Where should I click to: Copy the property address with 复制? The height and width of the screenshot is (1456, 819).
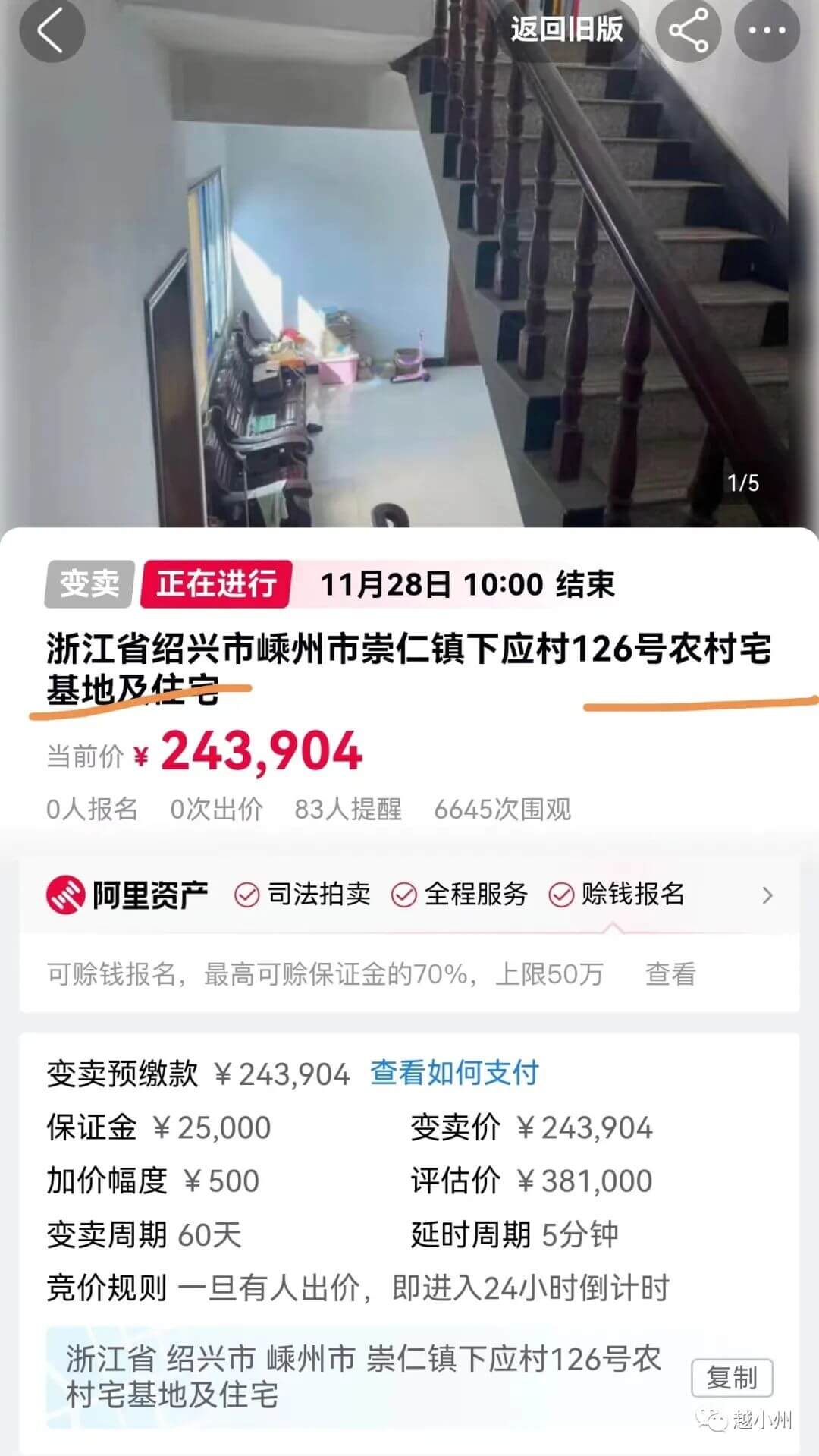(x=732, y=1377)
